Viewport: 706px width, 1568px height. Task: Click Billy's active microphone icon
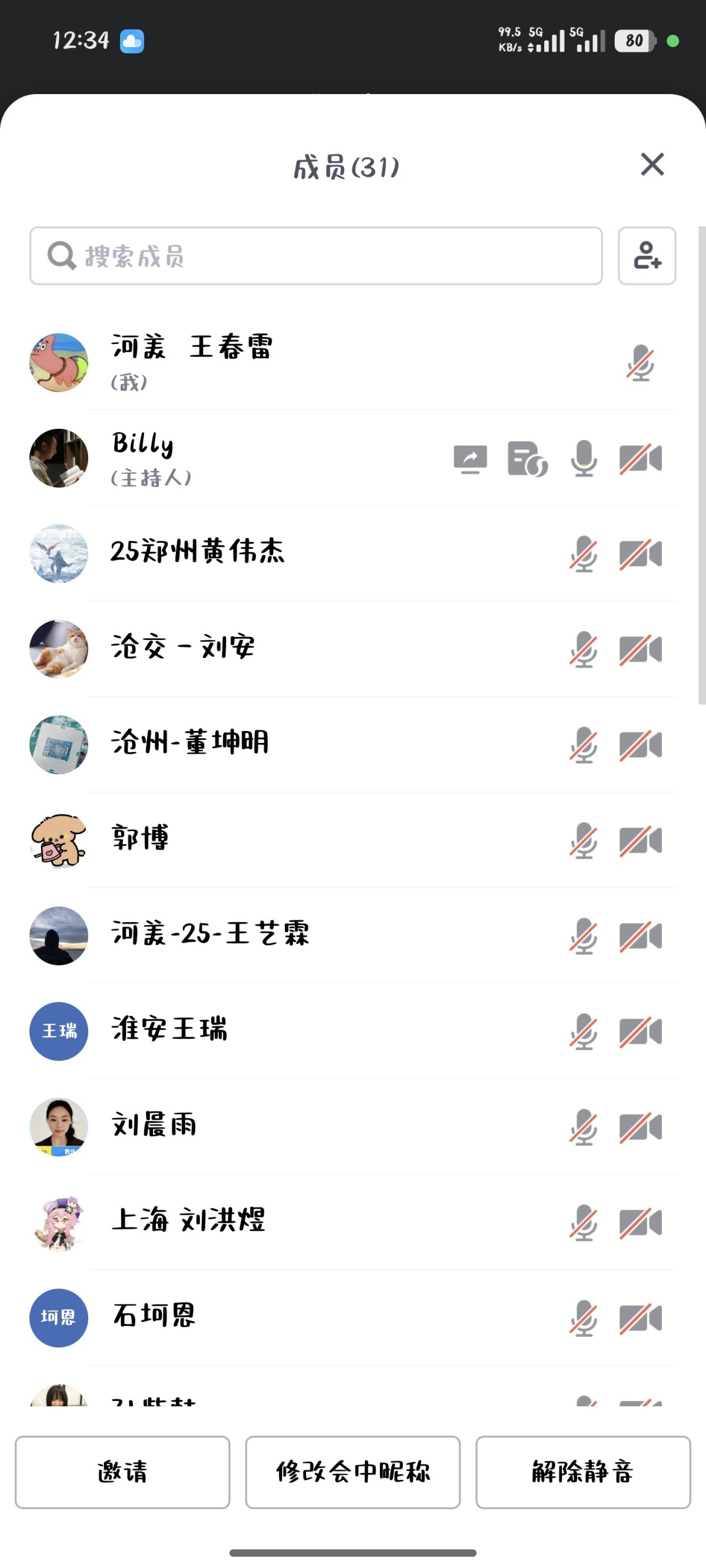click(x=583, y=459)
